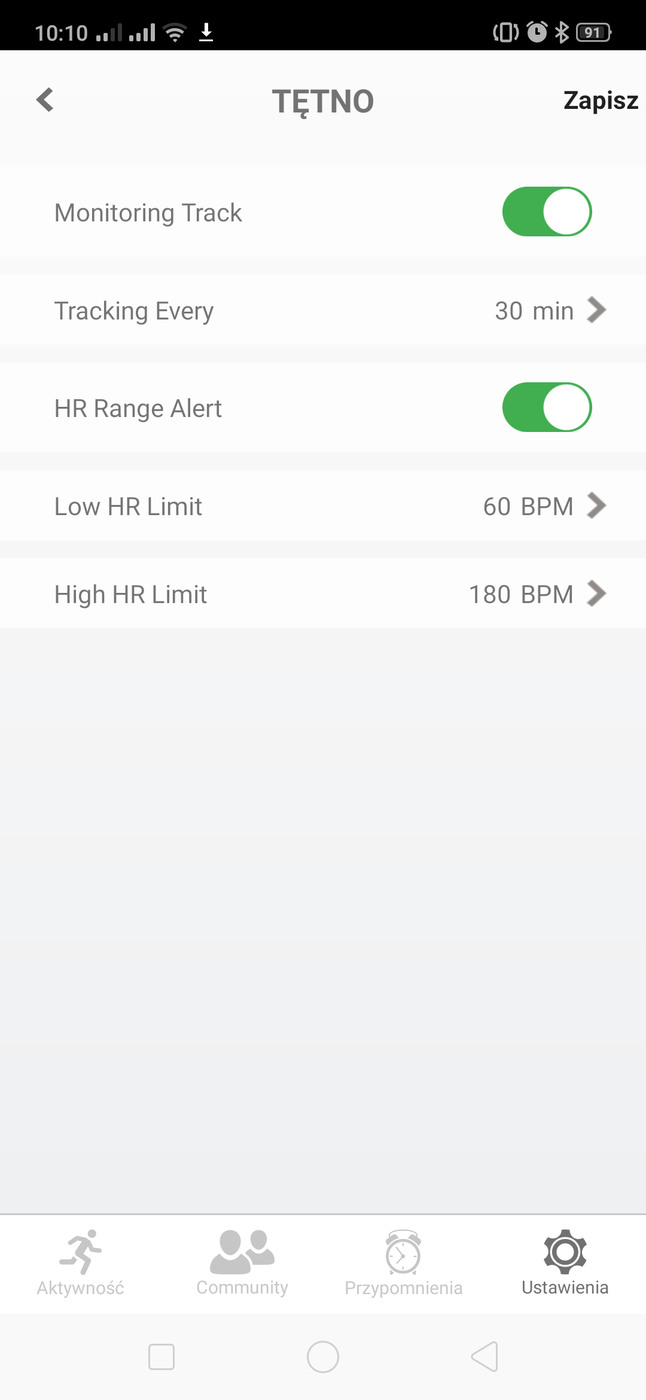Go back using the header arrow
The image size is (646, 1400).
click(45, 100)
